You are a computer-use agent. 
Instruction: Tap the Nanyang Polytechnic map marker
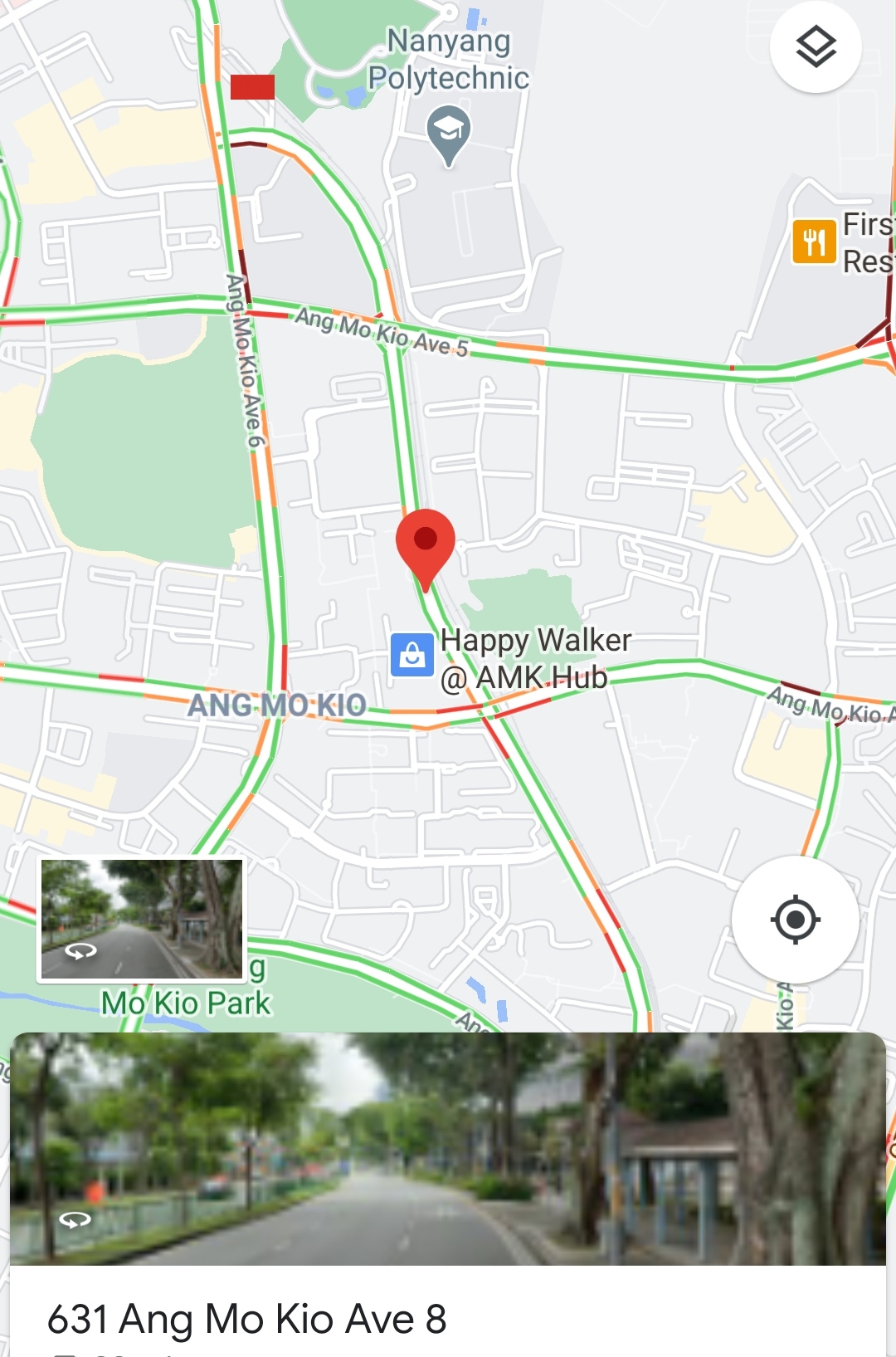point(449,133)
